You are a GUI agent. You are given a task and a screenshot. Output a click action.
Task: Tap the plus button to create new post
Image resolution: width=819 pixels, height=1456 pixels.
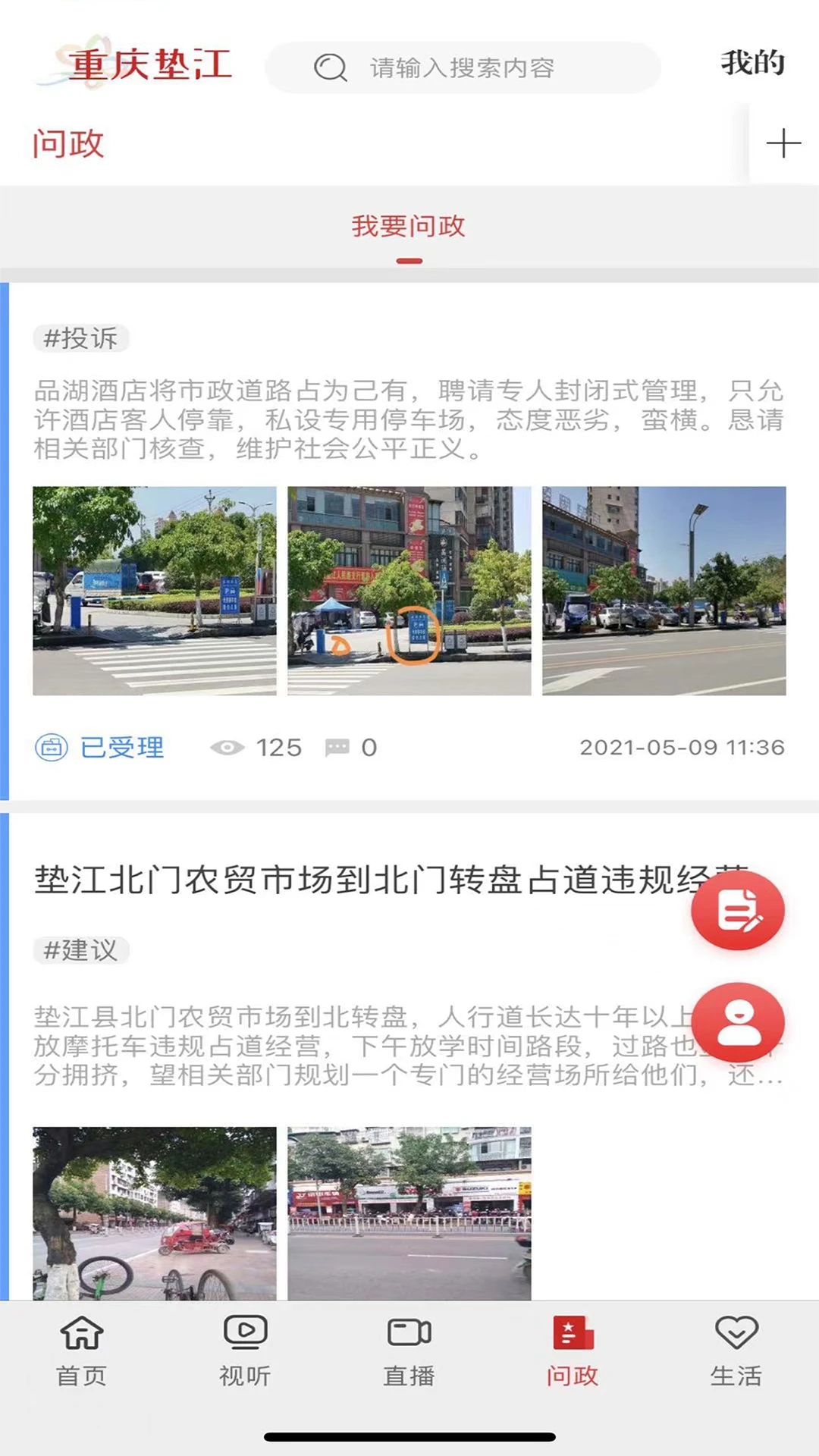783,144
